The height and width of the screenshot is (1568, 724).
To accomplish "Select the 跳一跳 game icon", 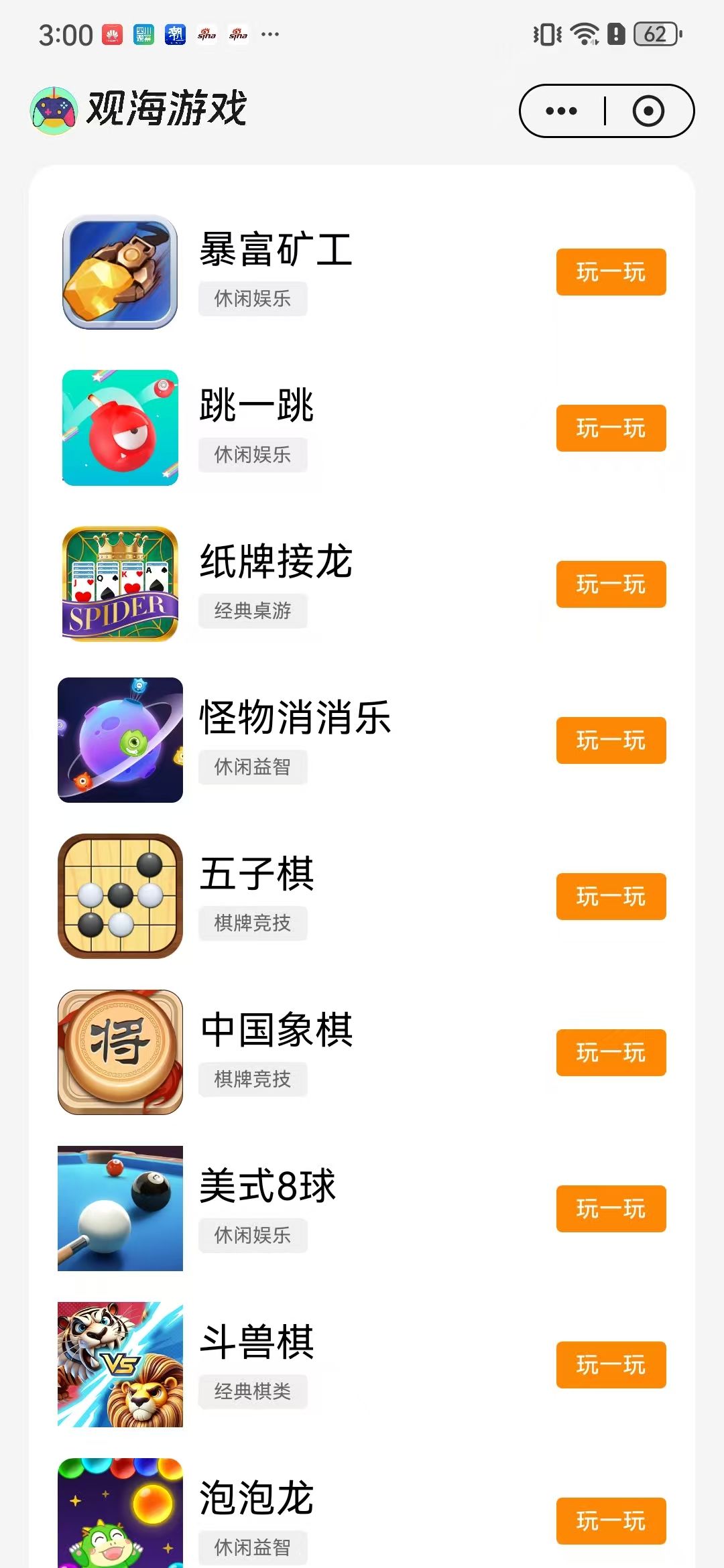I will 120,428.
